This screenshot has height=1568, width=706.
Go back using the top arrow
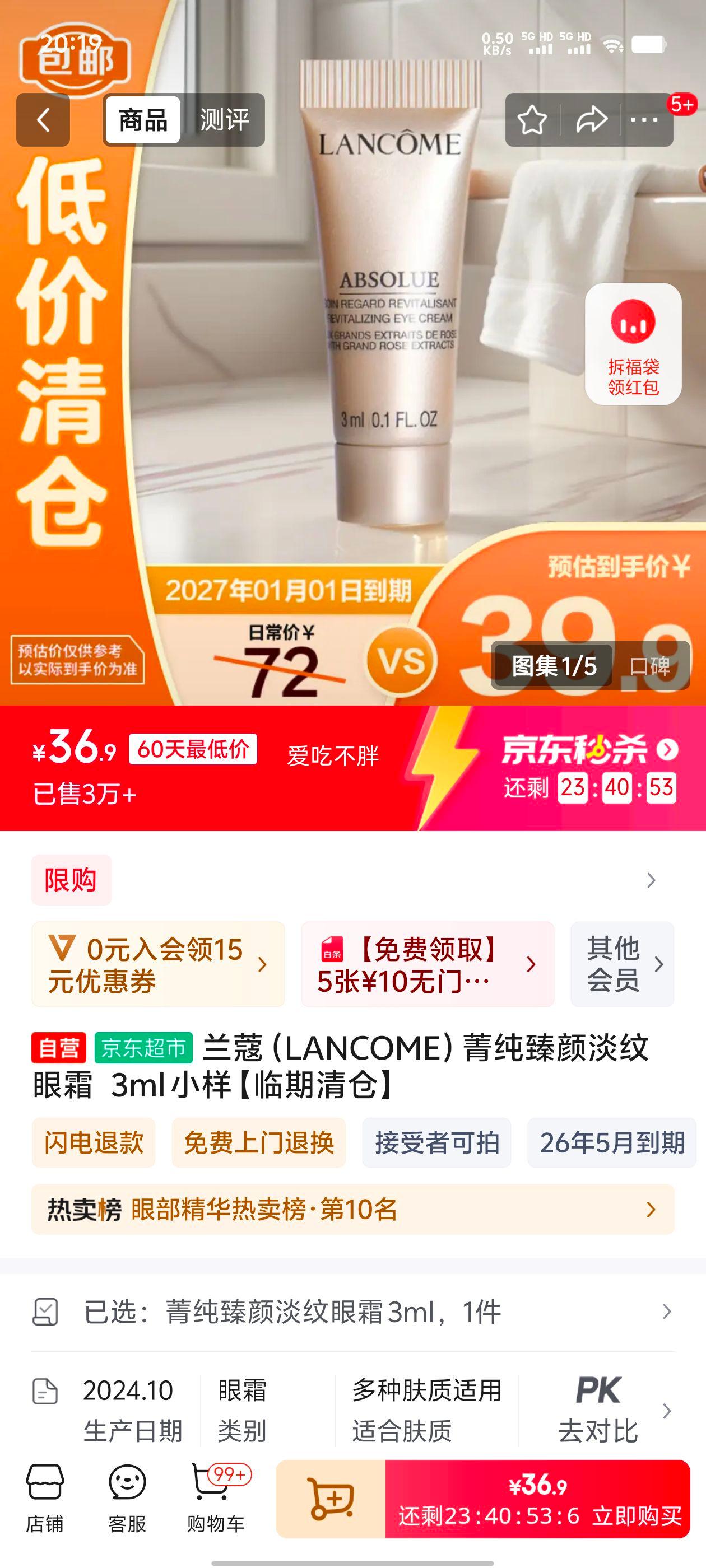[43, 120]
